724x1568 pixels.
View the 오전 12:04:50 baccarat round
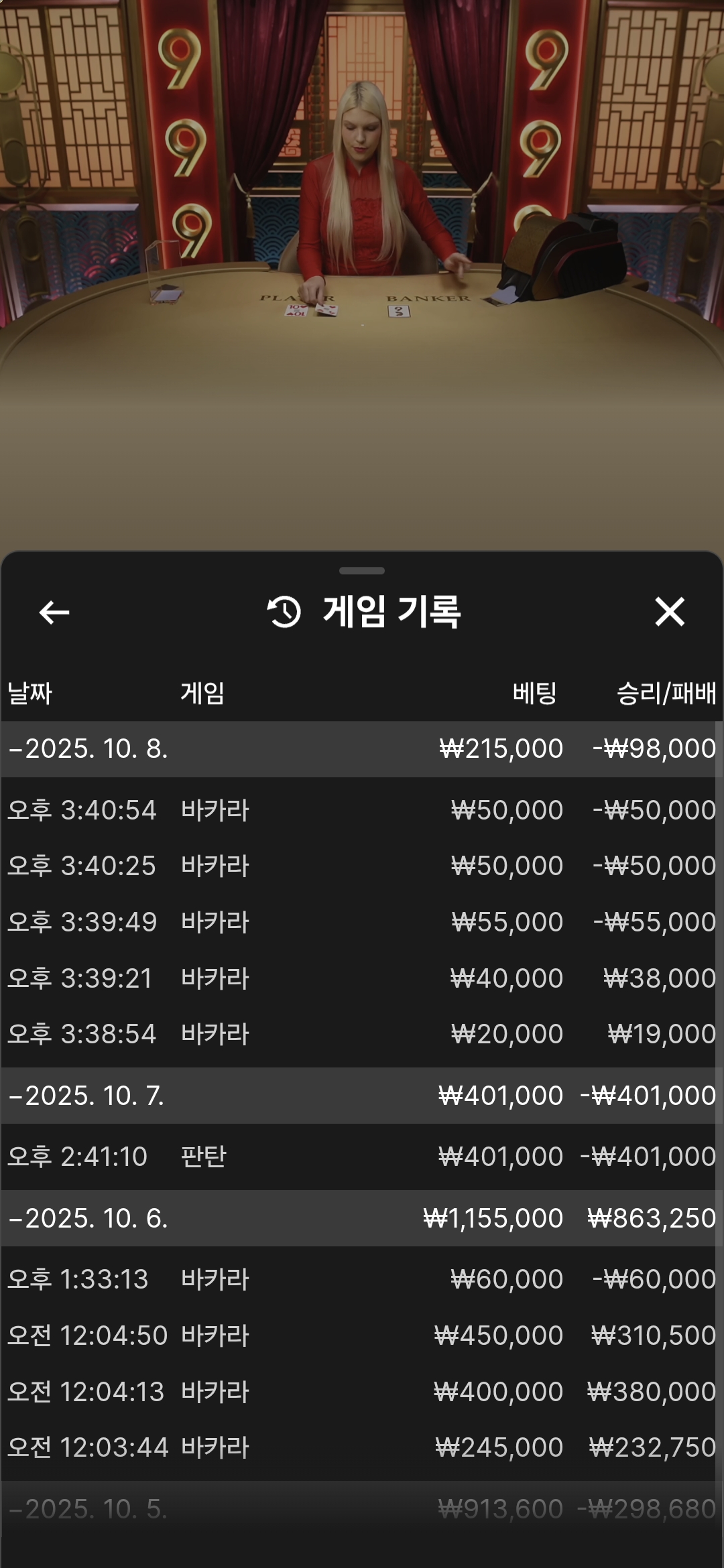[362, 1335]
